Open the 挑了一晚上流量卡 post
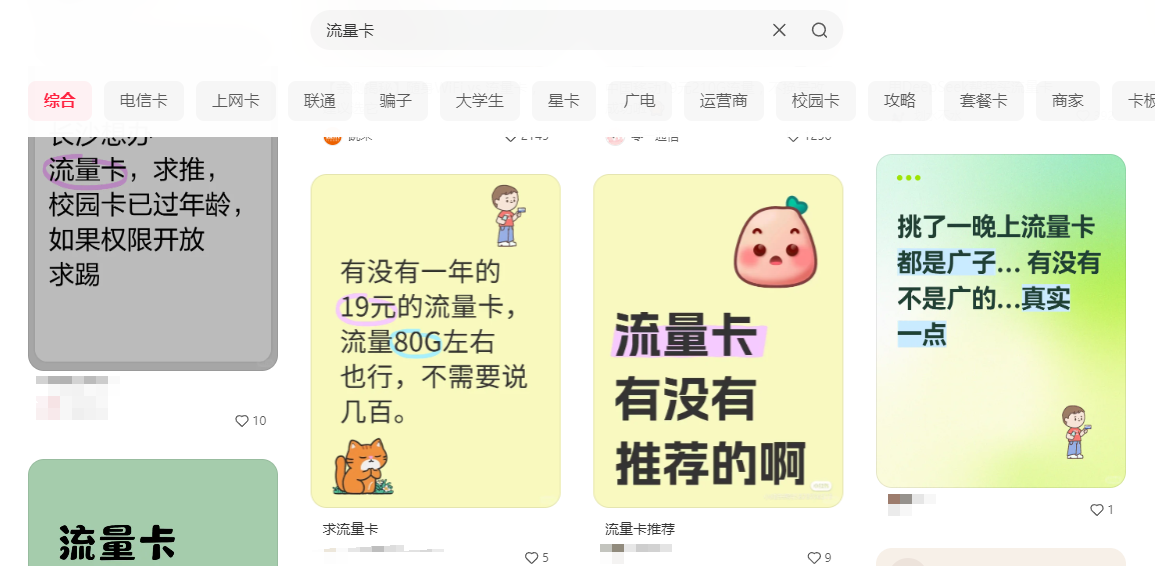Screen dimensions: 1155x566 point(1001,320)
